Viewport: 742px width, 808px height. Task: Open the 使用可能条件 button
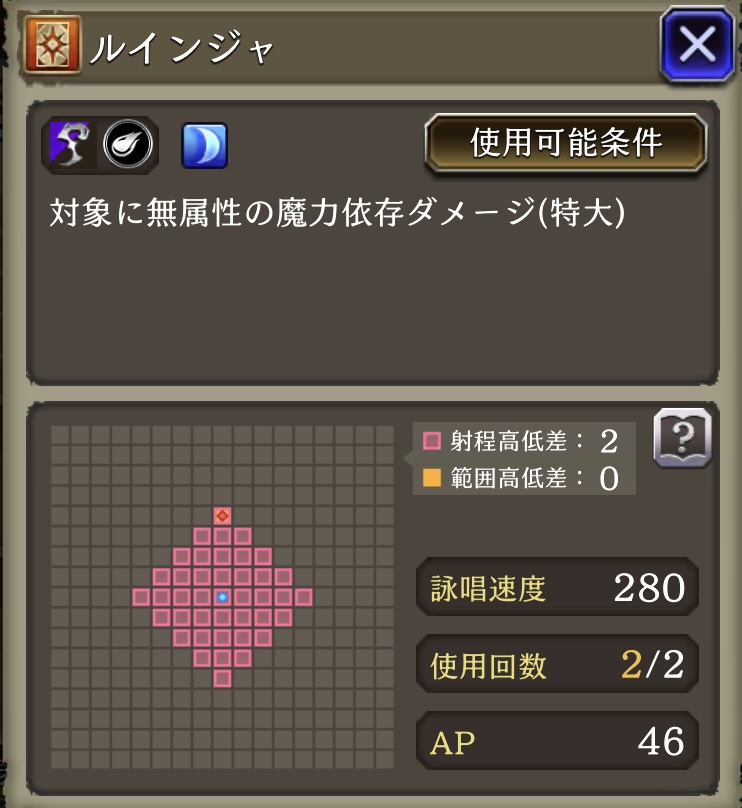coord(566,144)
